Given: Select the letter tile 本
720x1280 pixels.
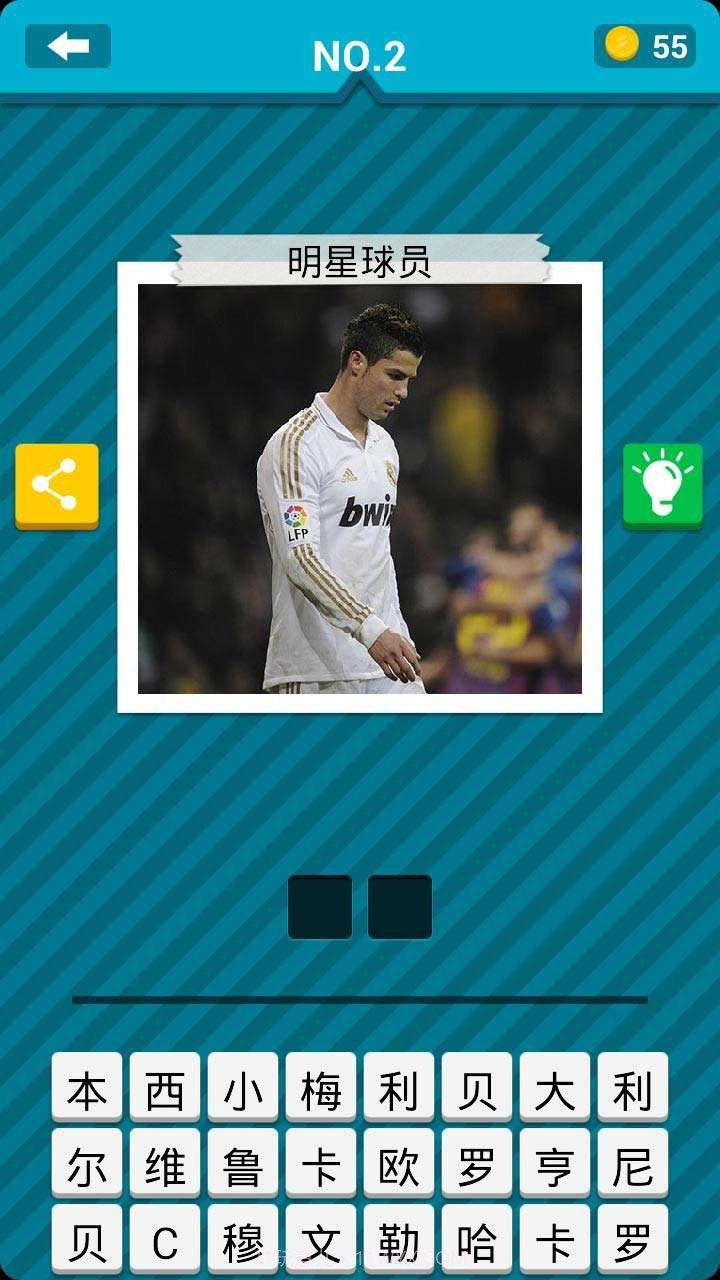Looking at the screenshot, I should [87, 1089].
